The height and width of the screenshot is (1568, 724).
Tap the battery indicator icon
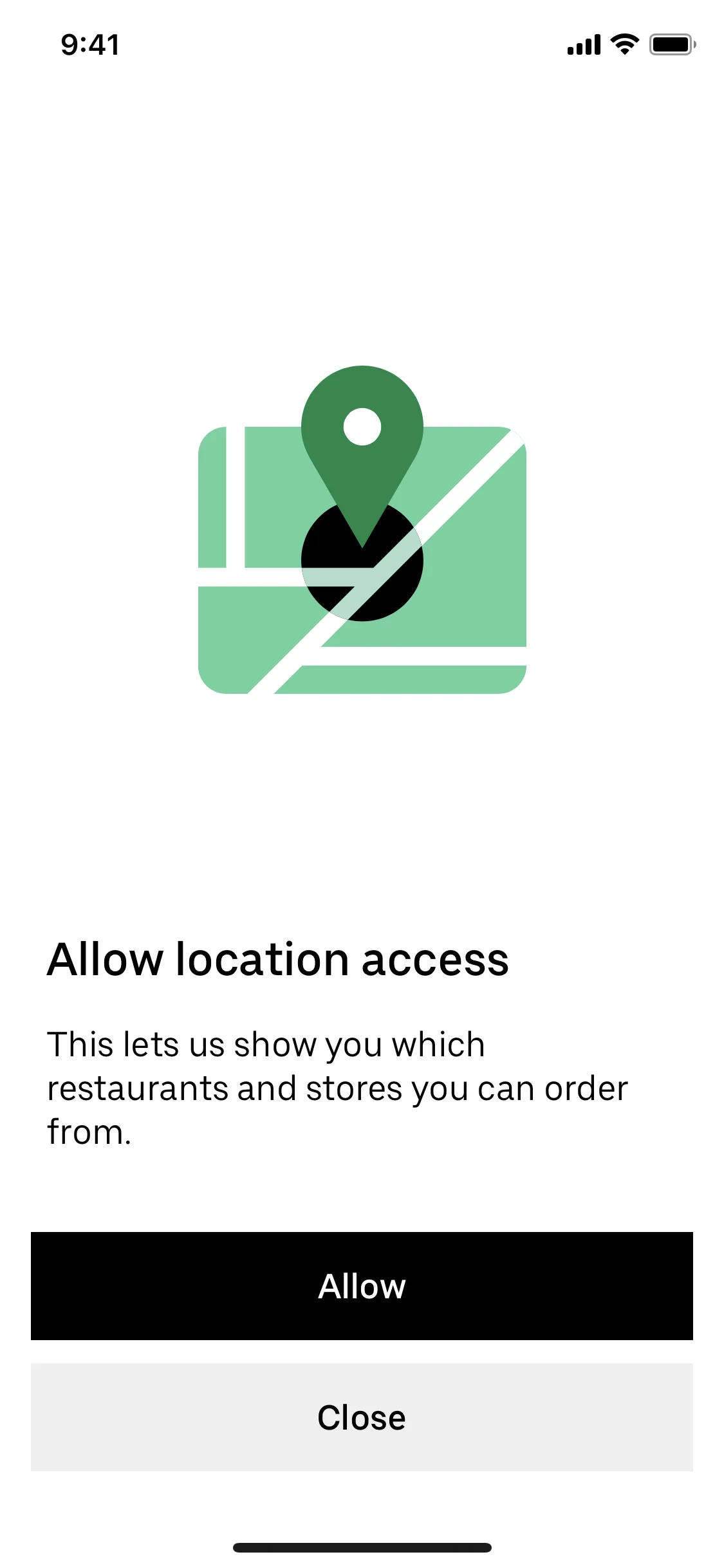coord(671,45)
